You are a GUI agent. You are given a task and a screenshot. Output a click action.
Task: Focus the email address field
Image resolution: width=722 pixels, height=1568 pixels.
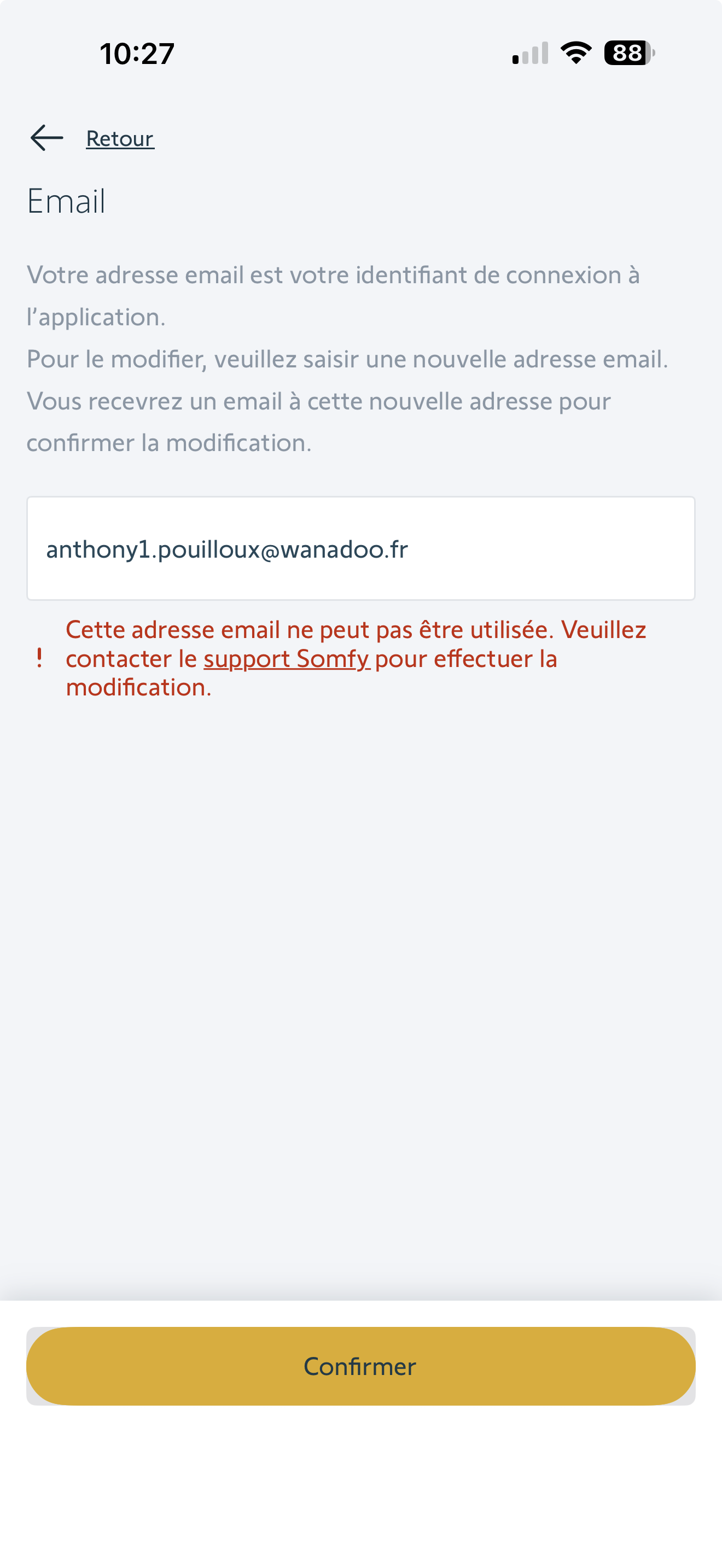(360, 548)
